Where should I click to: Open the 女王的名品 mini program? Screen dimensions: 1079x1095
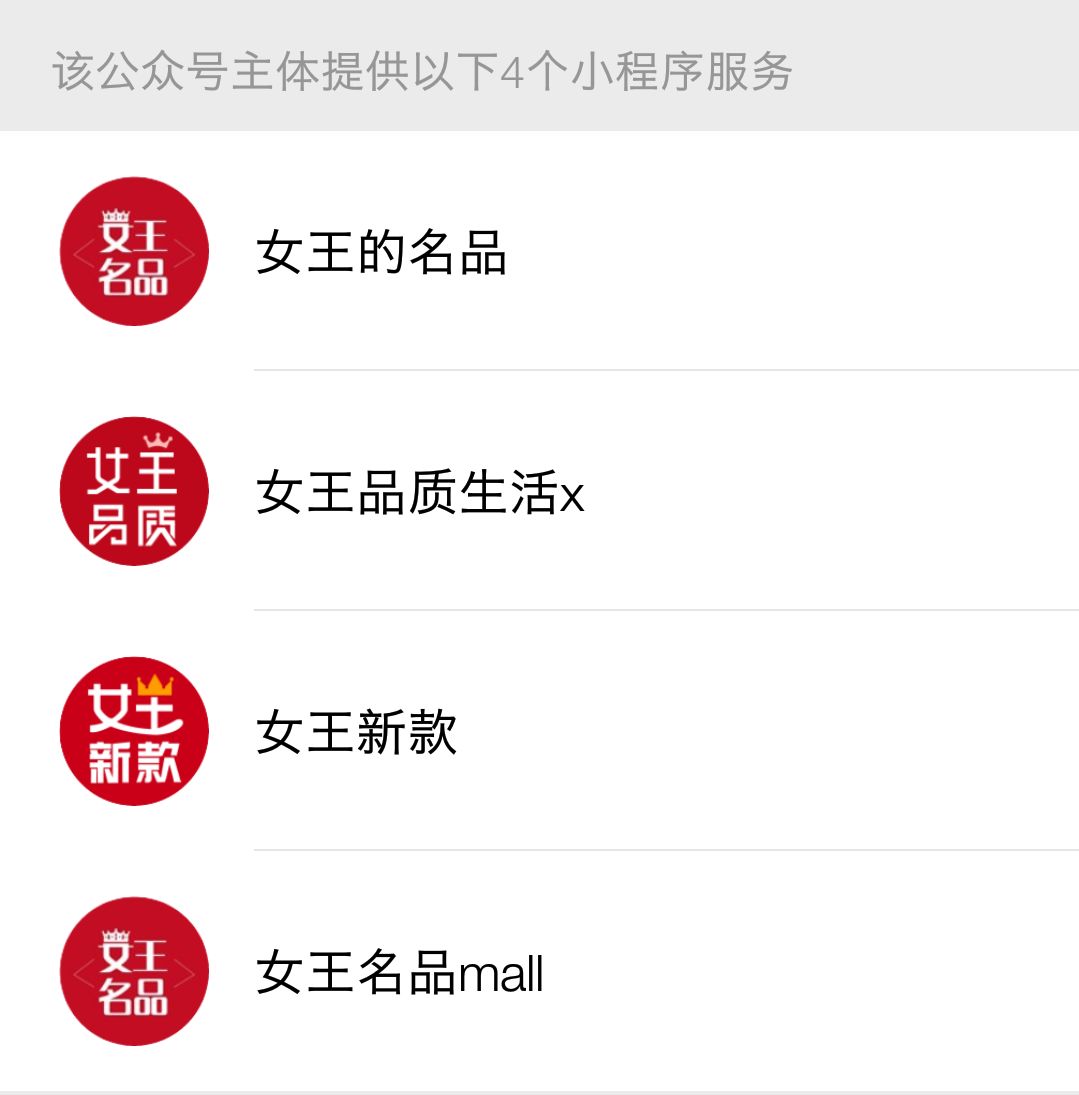[x=381, y=252]
